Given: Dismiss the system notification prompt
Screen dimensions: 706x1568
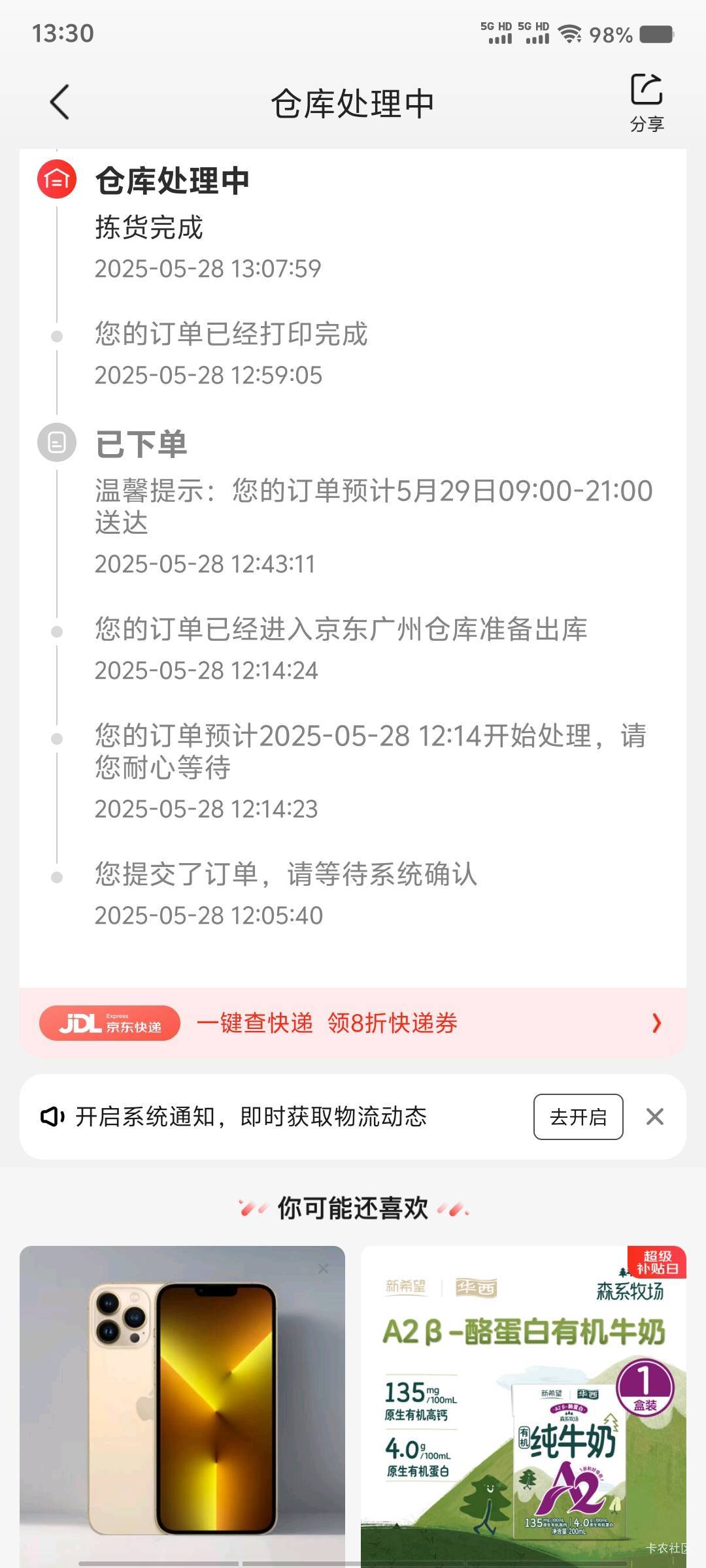Looking at the screenshot, I should [x=654, y=1117].
